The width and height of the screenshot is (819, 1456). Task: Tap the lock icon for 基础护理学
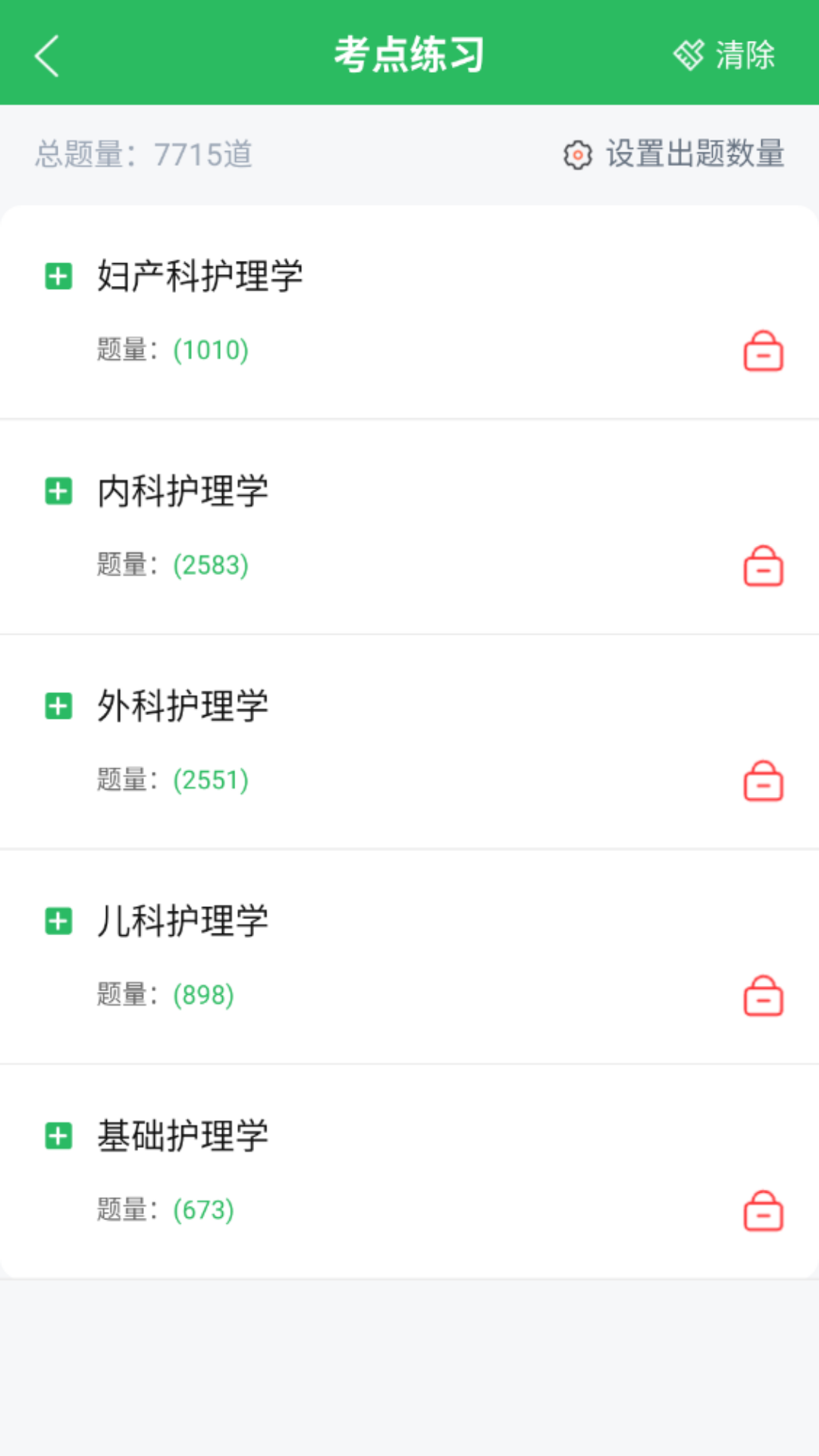[763, 1212]
